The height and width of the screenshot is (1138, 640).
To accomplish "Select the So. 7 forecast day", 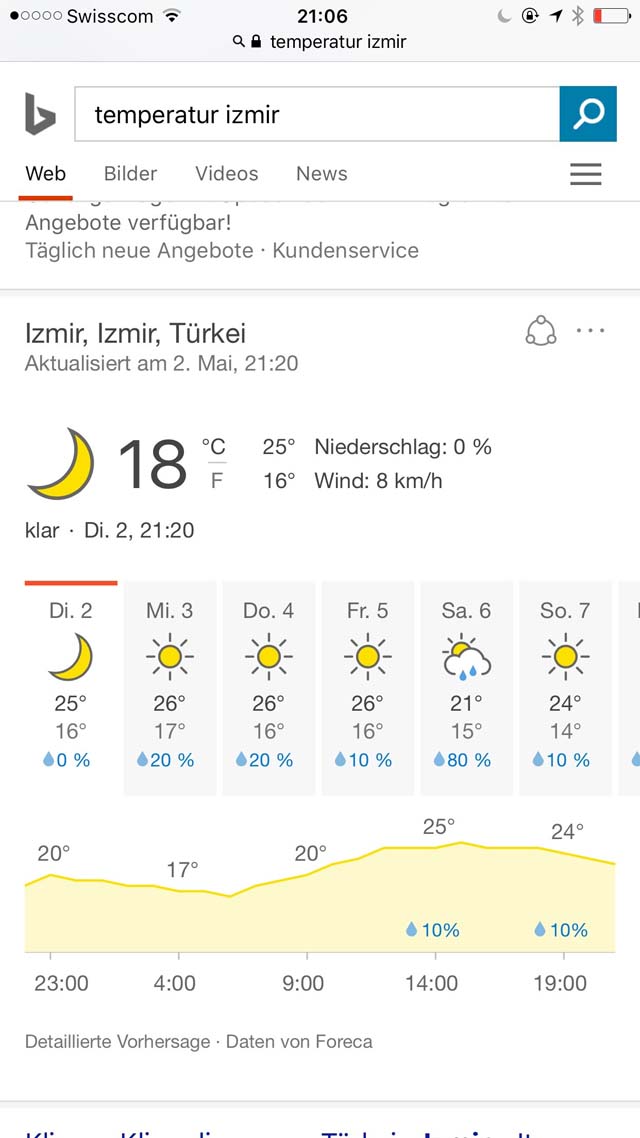I will point(565,688).
